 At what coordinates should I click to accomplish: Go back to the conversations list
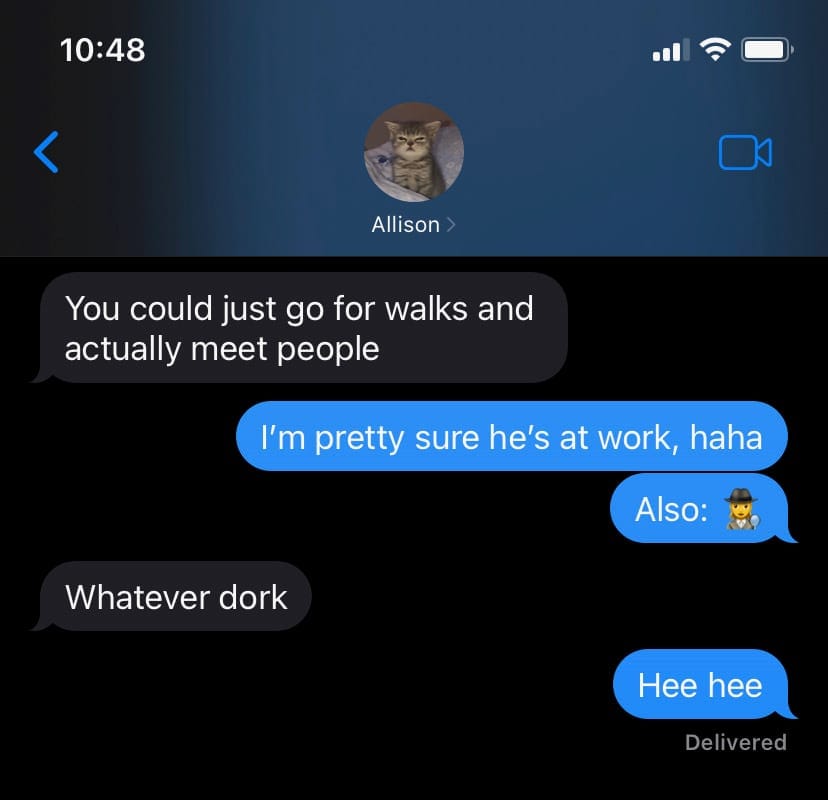[x=46, y=152]
